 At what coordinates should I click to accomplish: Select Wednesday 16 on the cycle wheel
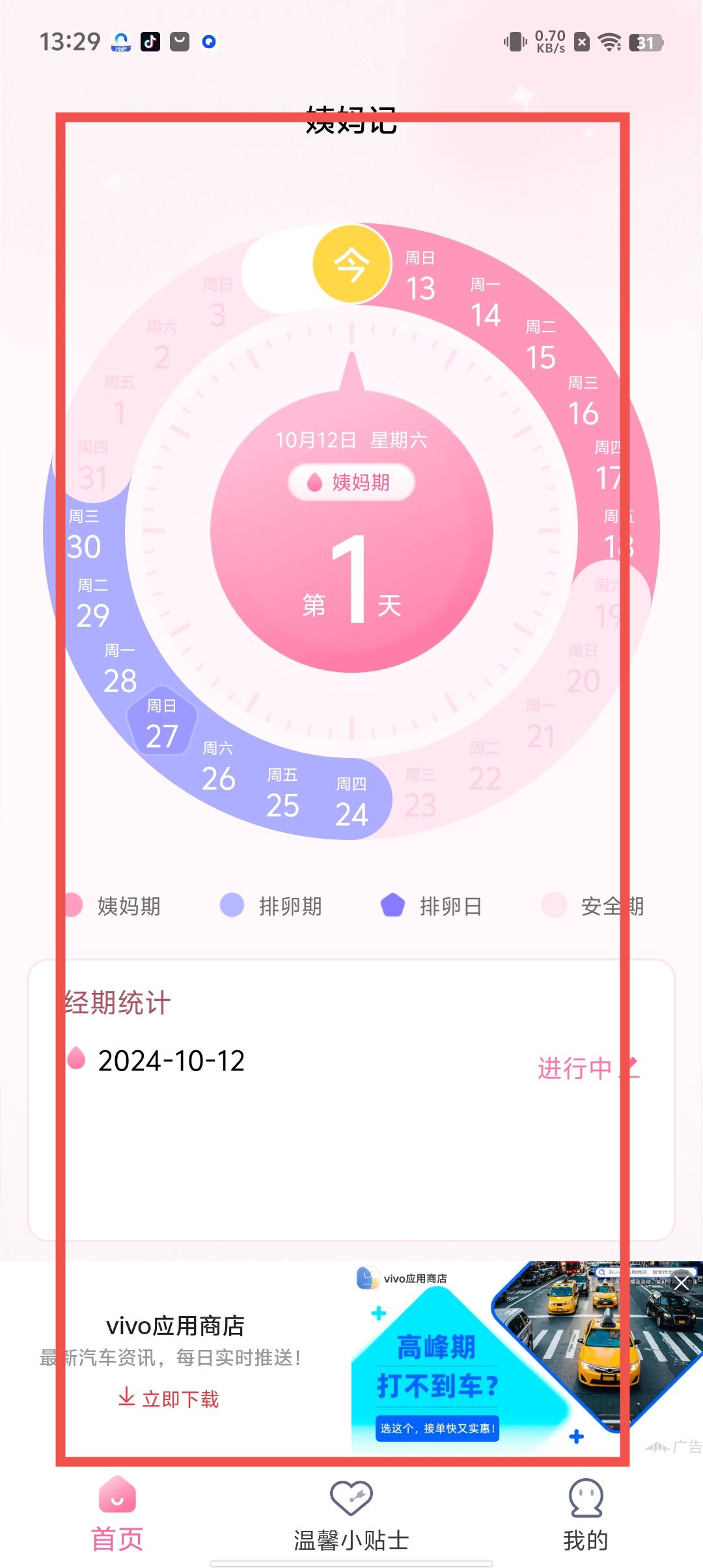point(583,403)
